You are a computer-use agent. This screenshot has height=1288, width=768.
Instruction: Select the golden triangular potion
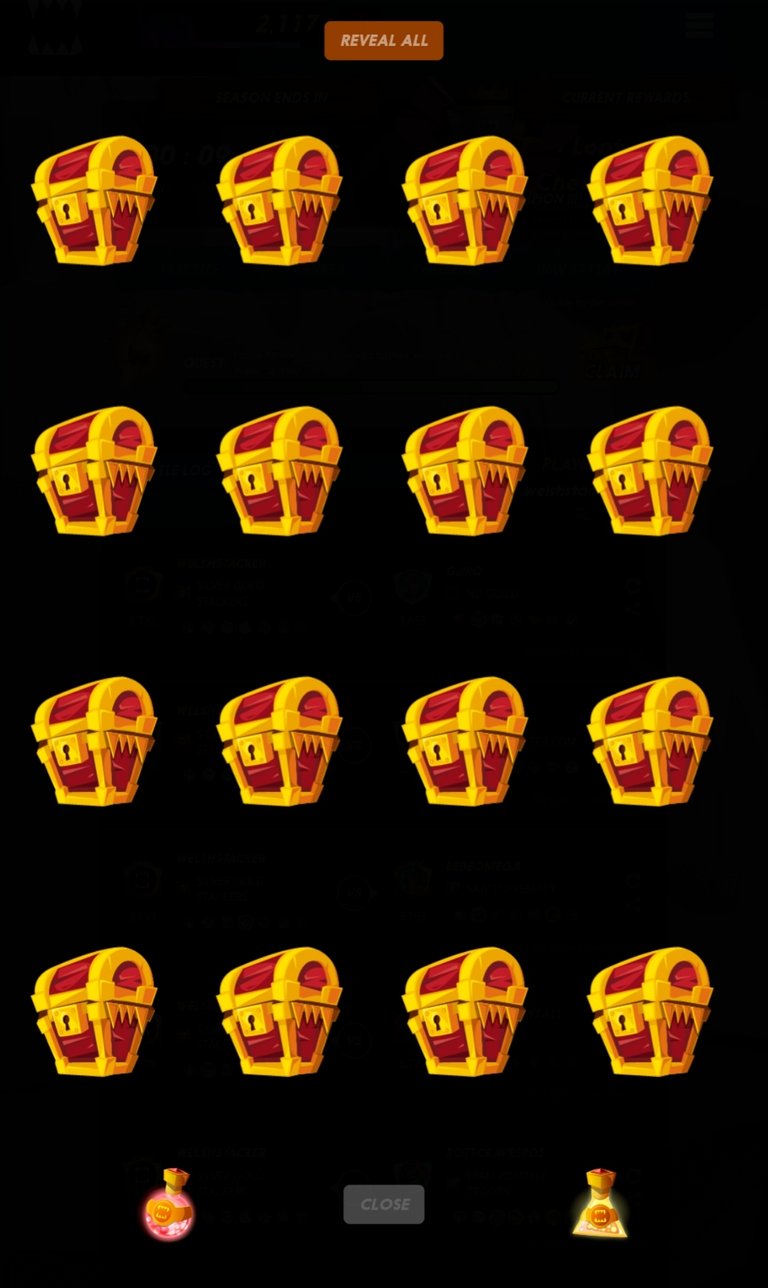tap(600, 1203)
